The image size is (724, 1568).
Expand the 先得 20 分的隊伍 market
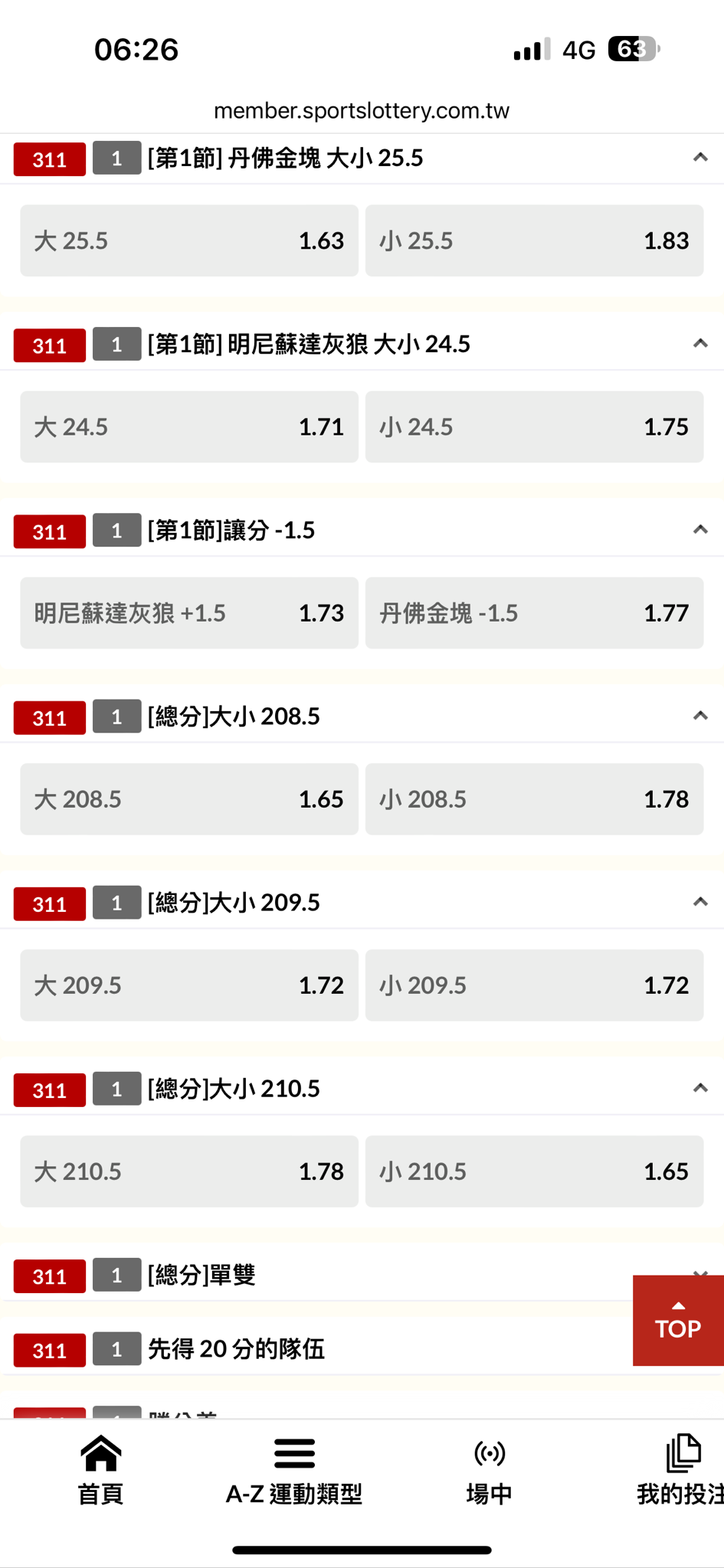(x=306, y=1349)
